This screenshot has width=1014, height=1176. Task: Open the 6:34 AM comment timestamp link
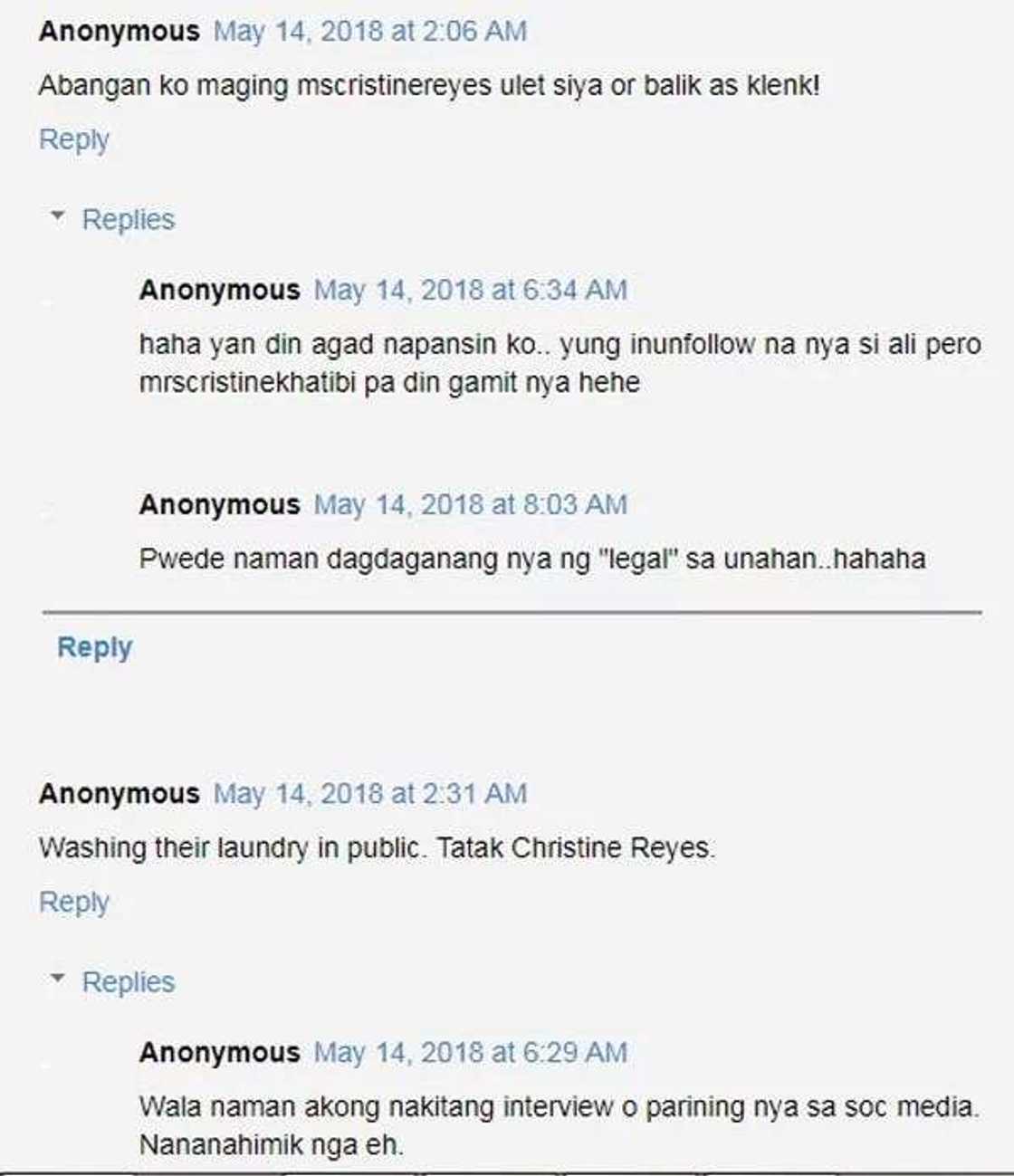[470, 290]
